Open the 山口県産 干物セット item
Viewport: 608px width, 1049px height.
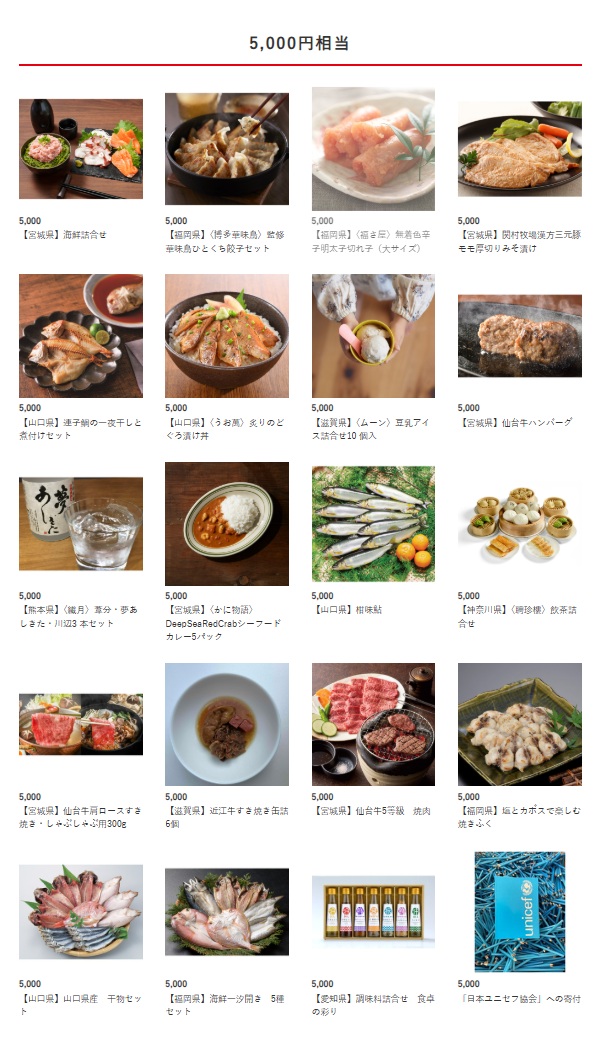pos(80,911)
